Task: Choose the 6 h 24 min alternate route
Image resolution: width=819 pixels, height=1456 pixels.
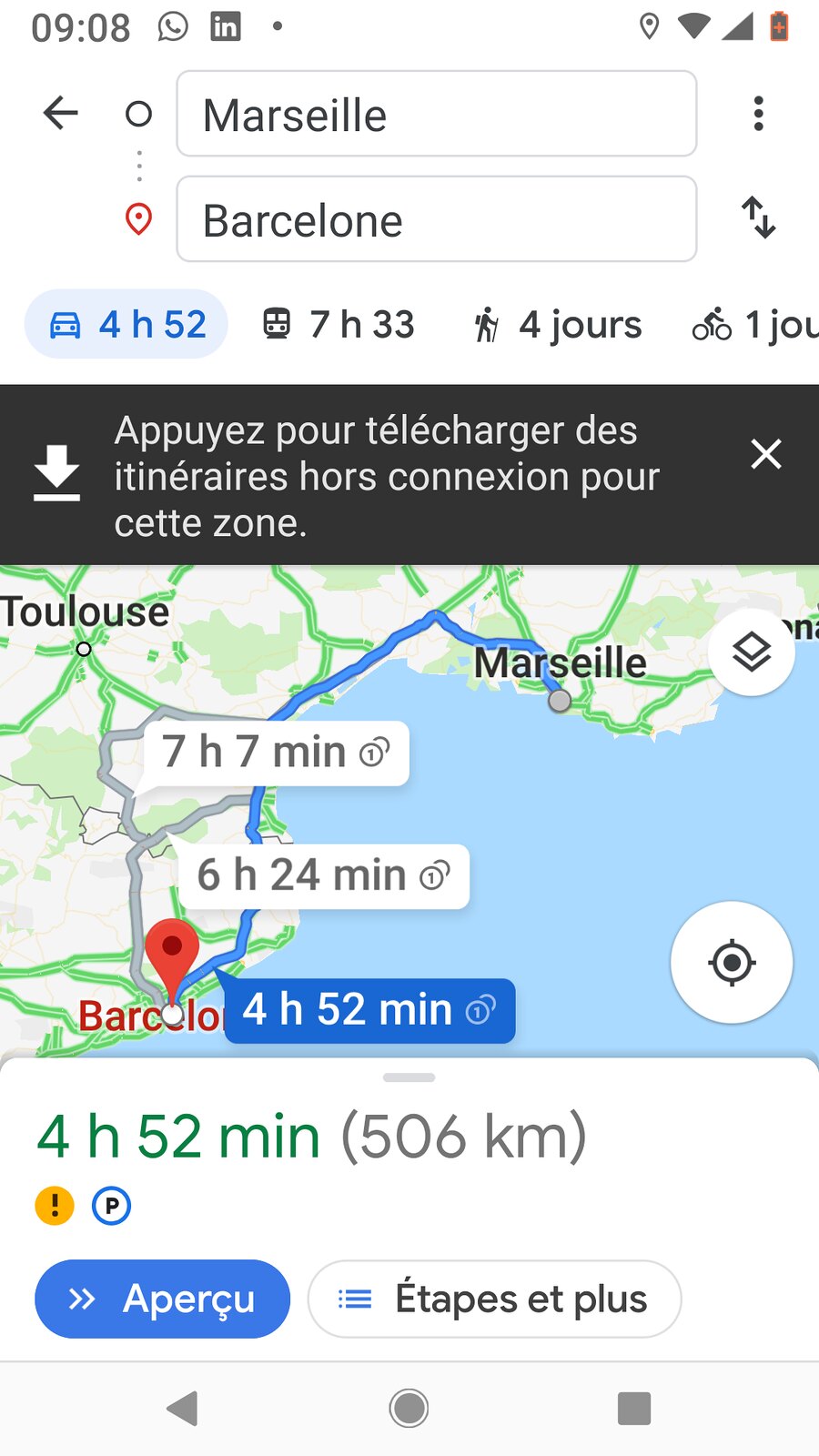Action: click(324, 876)
